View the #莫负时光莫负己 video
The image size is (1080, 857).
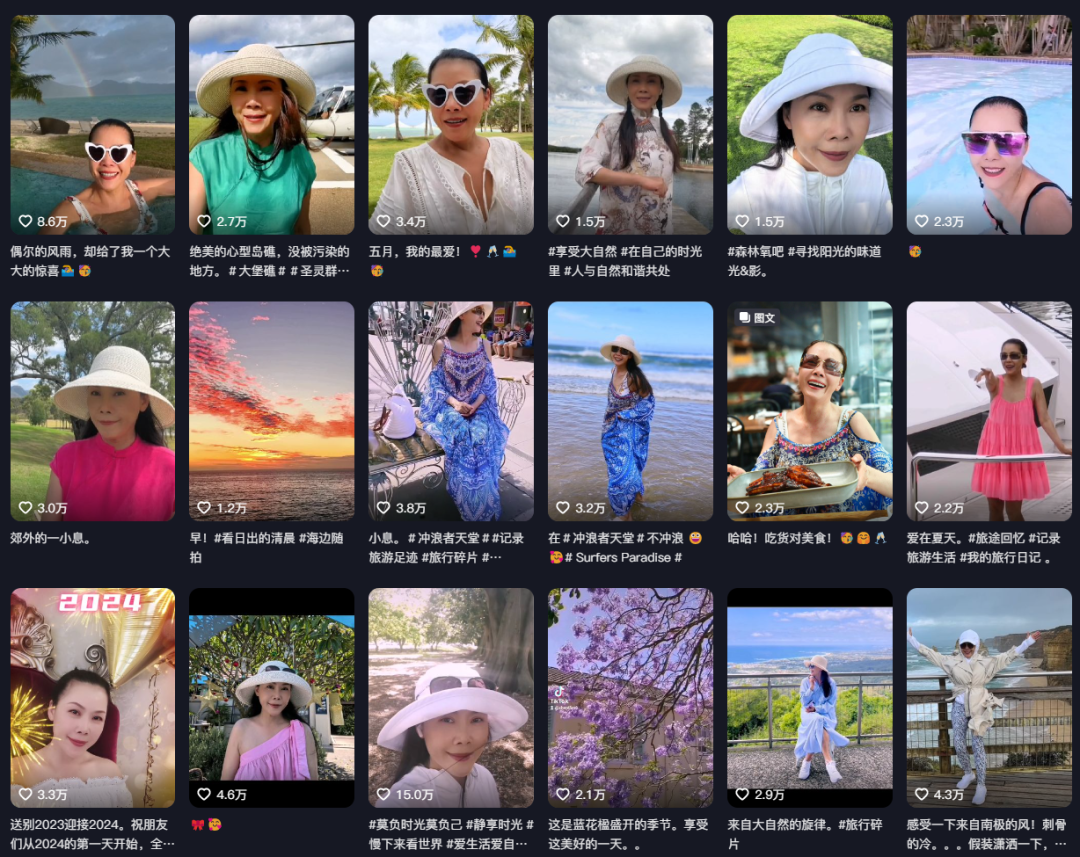(450, 697)
